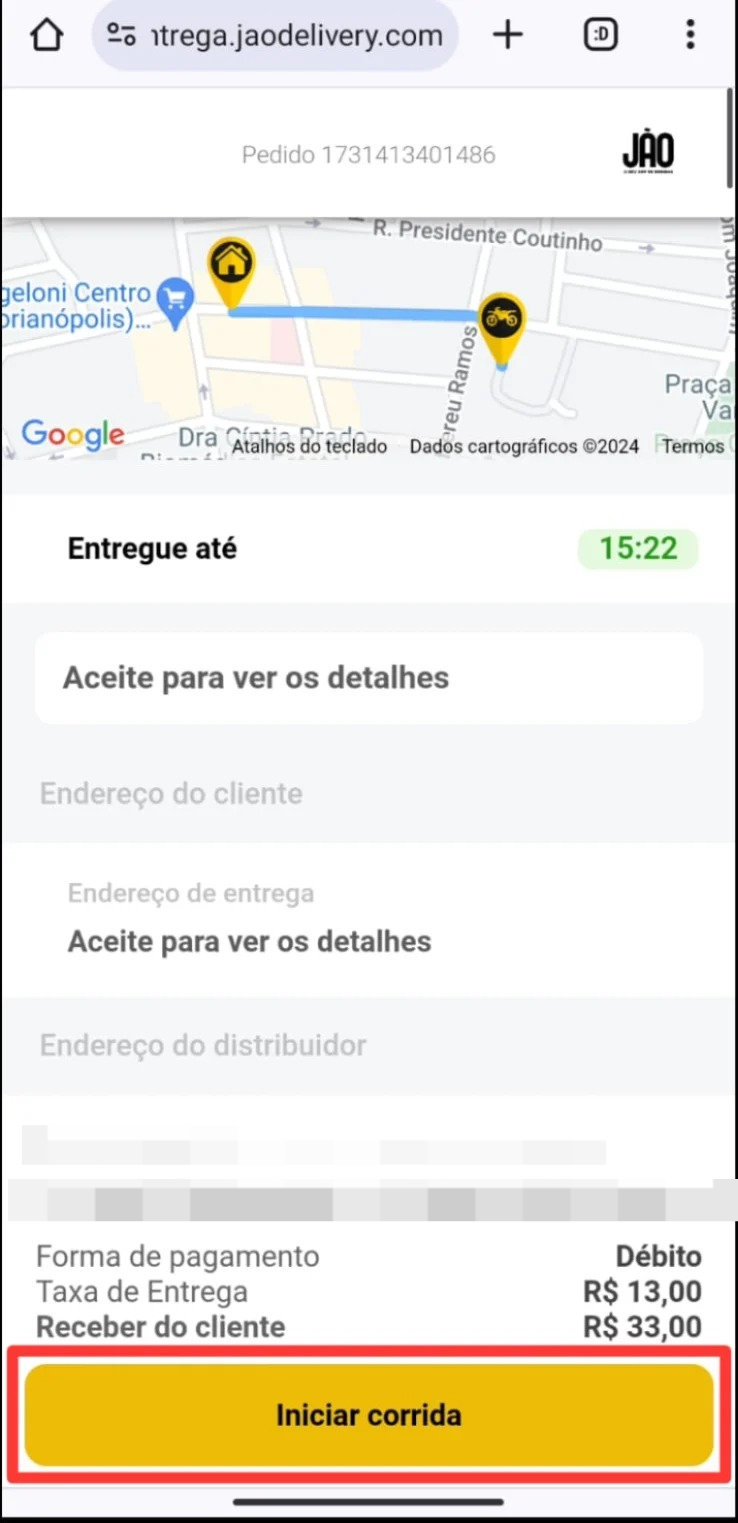
Task: Open map keyboard shortcuts link
Action: coord(309,446)
